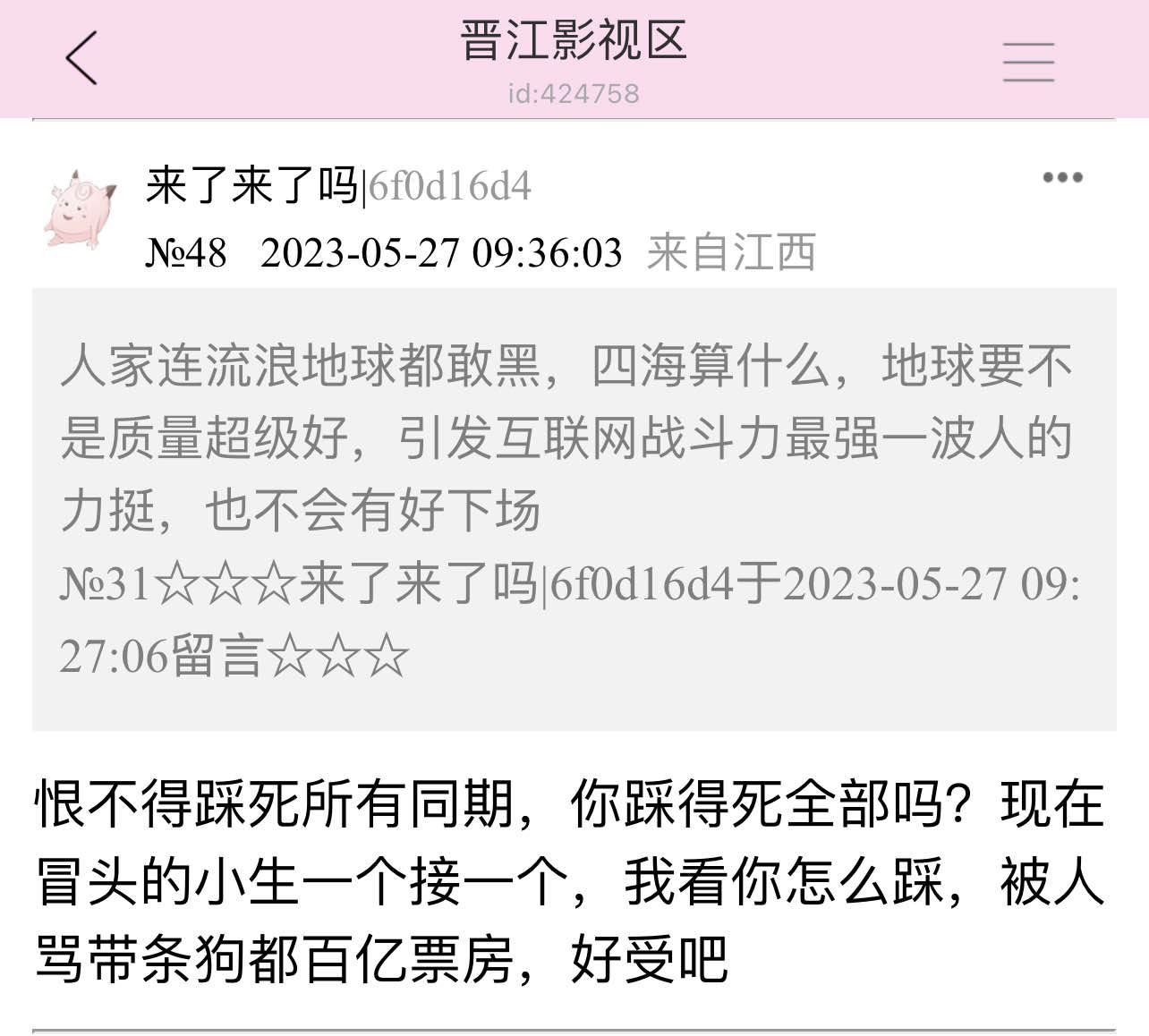Open more options for post №48

(1062, 177)
